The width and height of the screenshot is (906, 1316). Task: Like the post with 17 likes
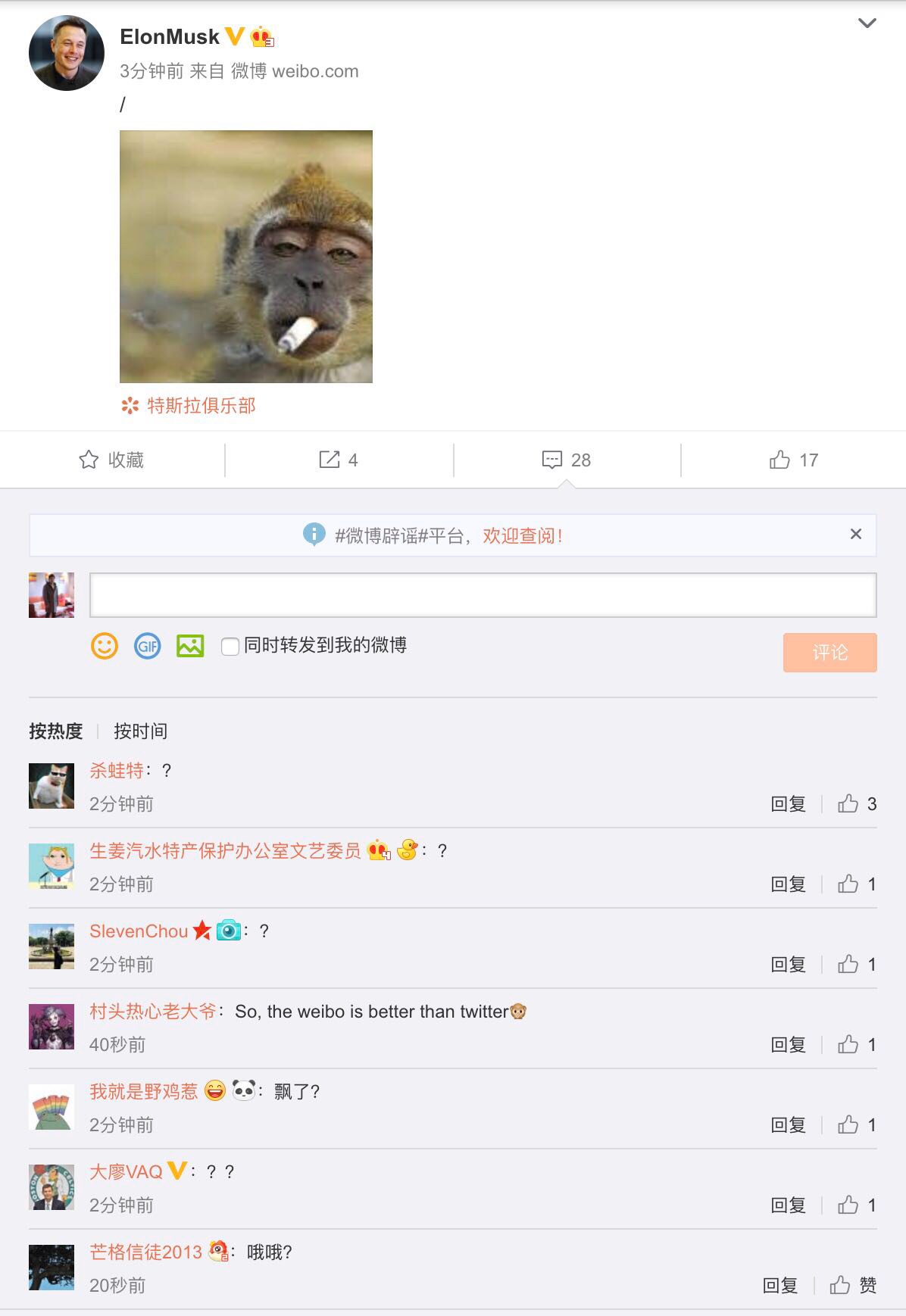(793, 460)
